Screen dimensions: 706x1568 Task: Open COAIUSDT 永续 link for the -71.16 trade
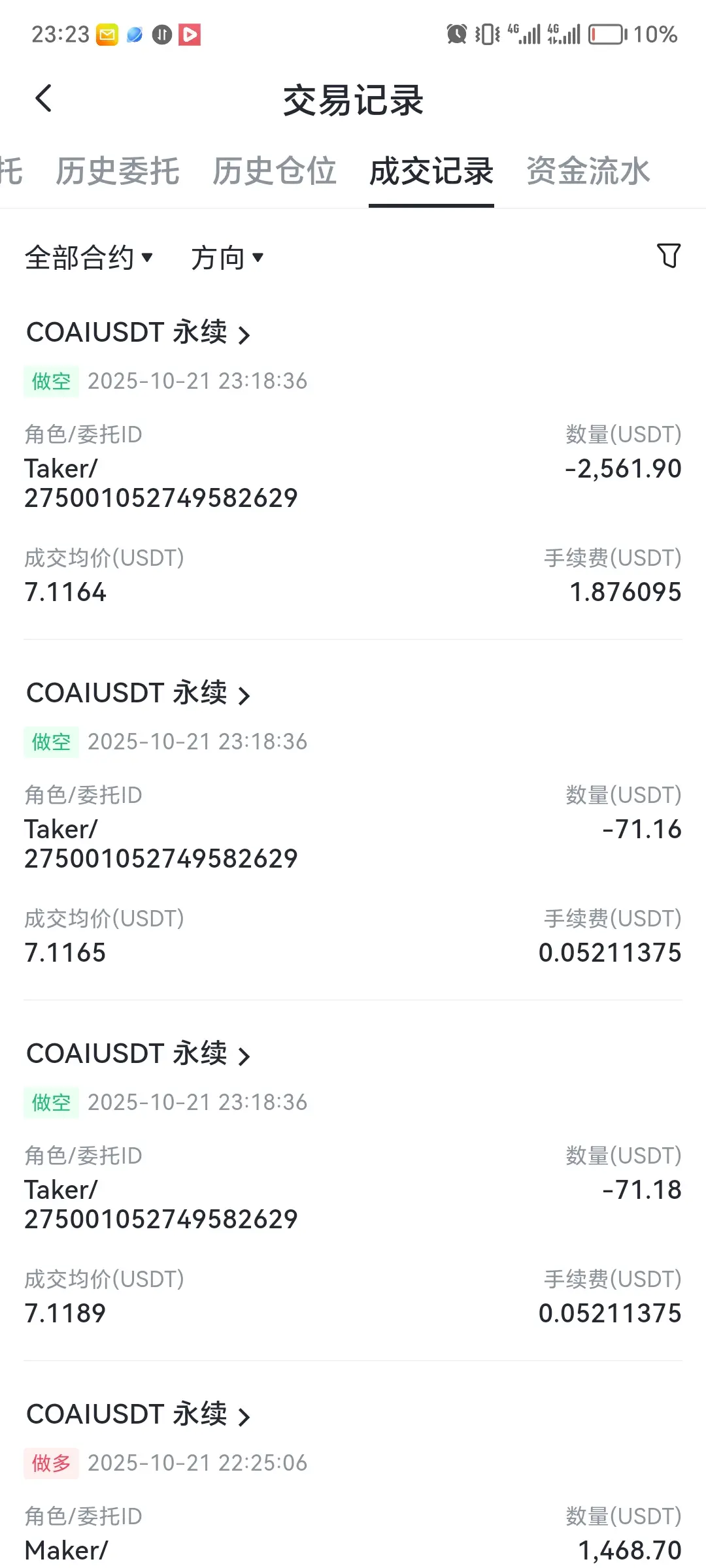click(x=139, y=693)
